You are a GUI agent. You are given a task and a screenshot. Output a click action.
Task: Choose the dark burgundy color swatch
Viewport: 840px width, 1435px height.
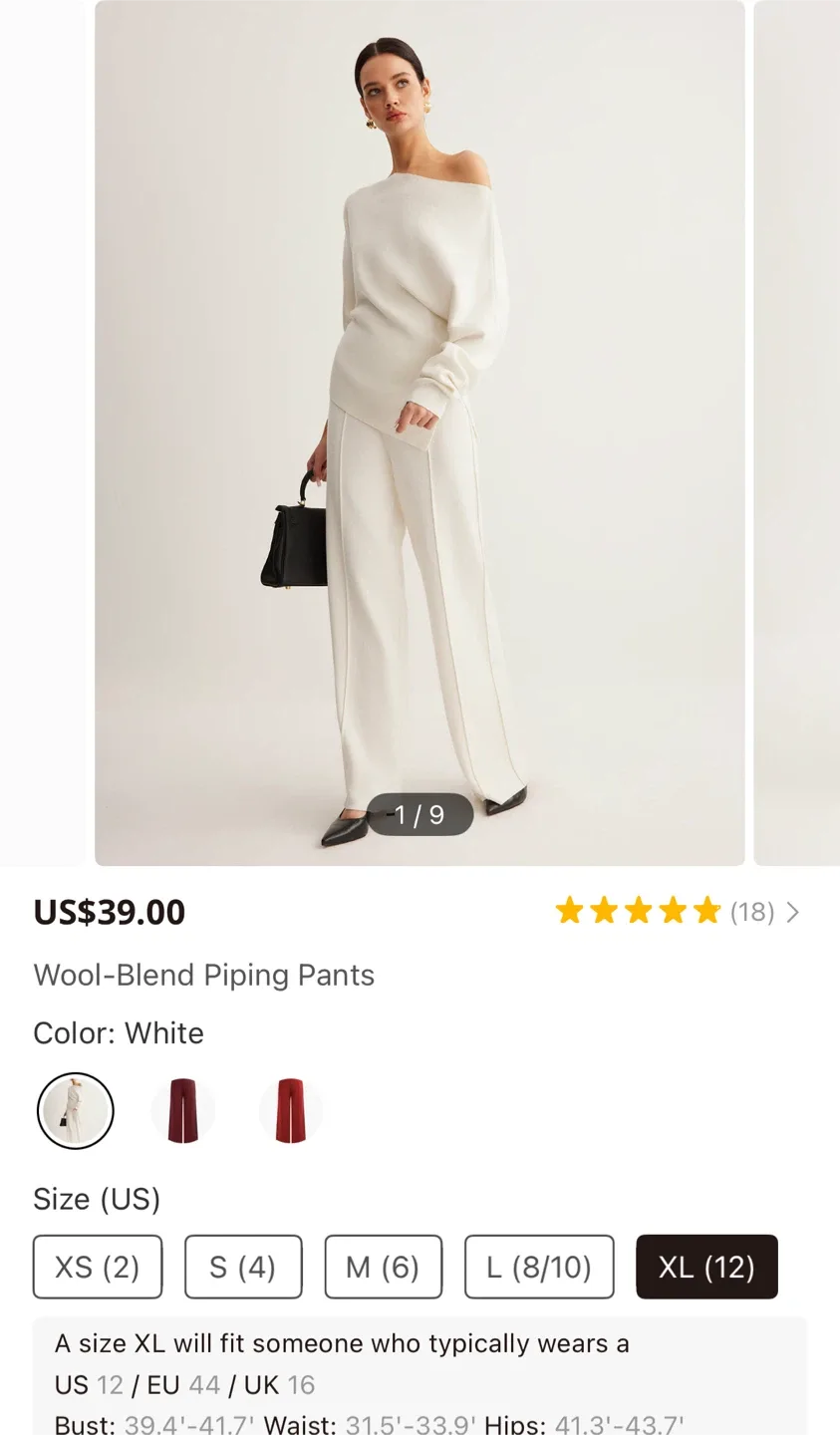[x=183, y=1110]
